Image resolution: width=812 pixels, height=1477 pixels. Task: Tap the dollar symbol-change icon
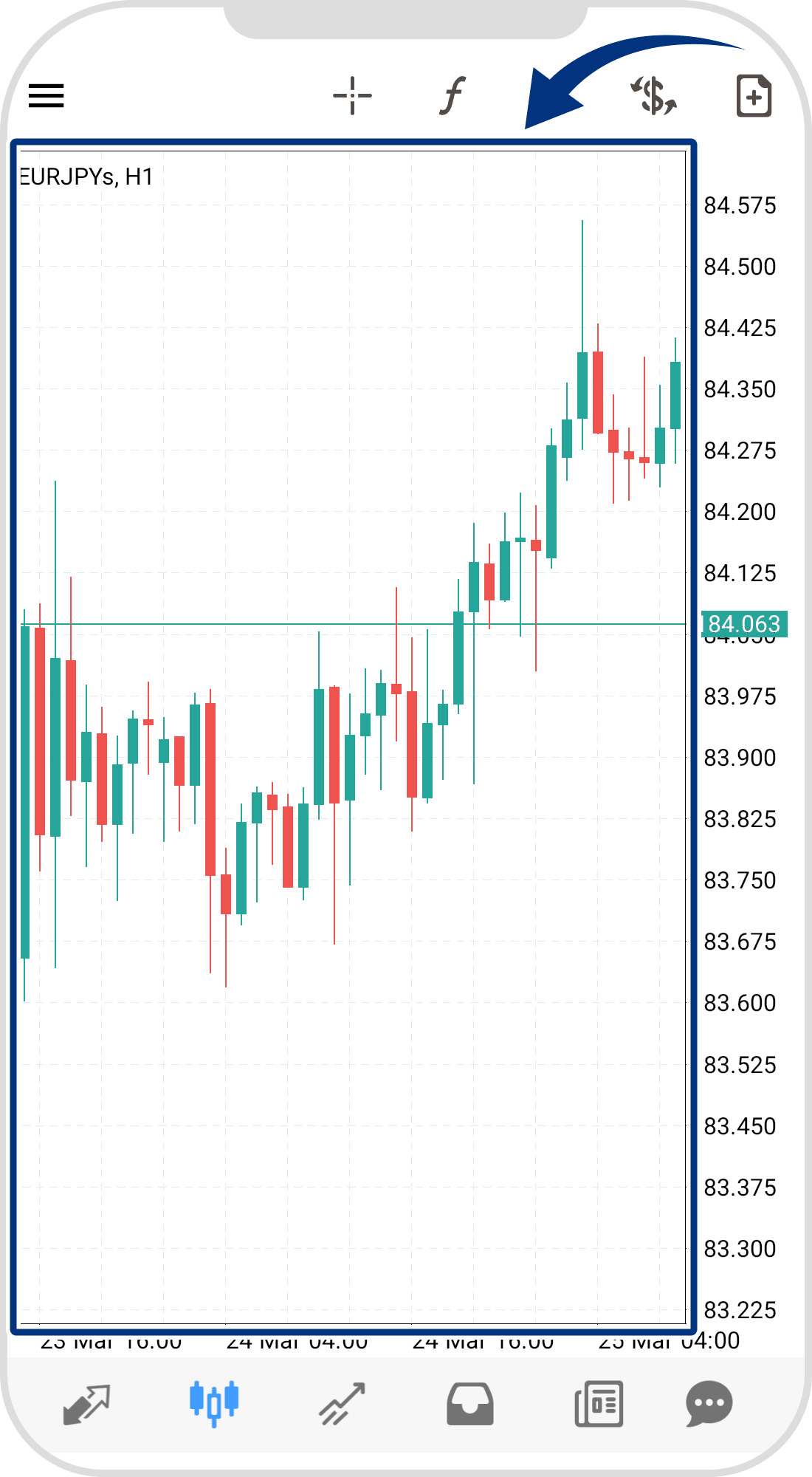coord(654,96)
